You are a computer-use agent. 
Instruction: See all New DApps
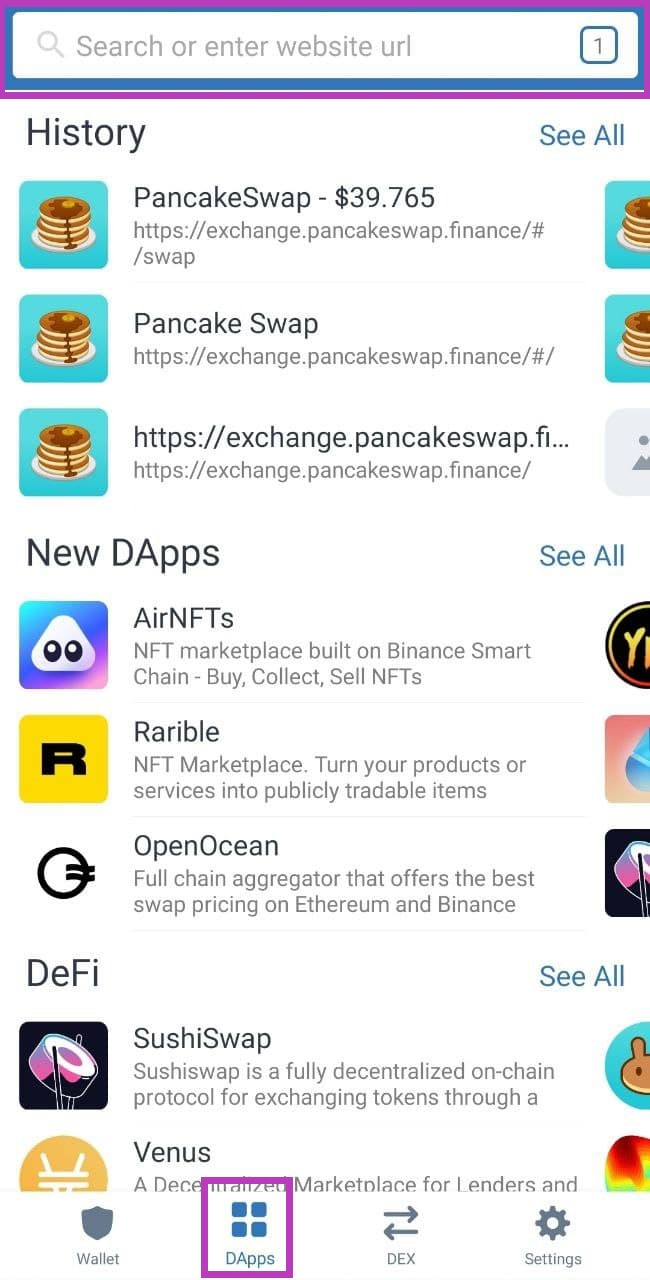coord(581,555)
